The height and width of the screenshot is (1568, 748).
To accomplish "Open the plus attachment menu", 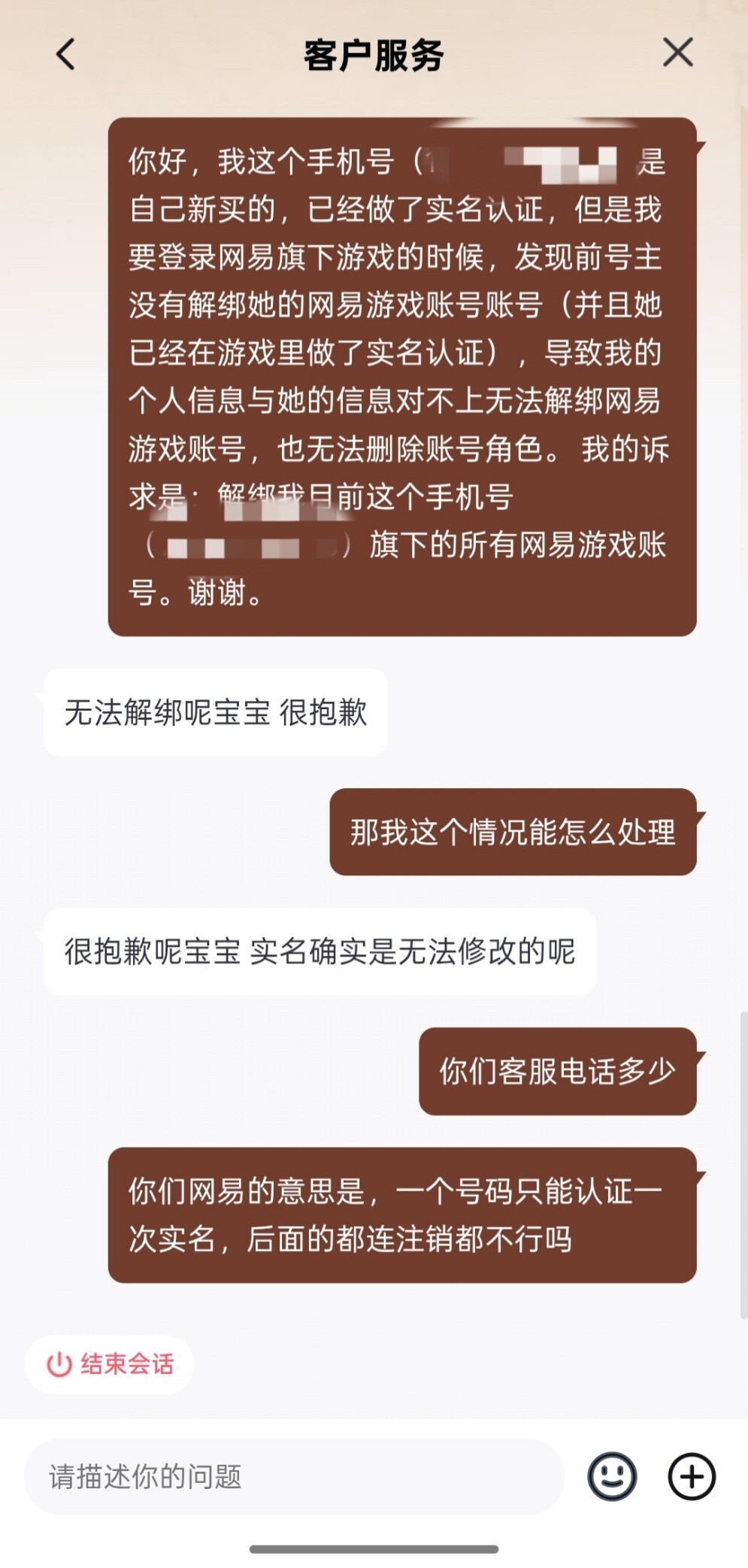I will coord(691,1476).
